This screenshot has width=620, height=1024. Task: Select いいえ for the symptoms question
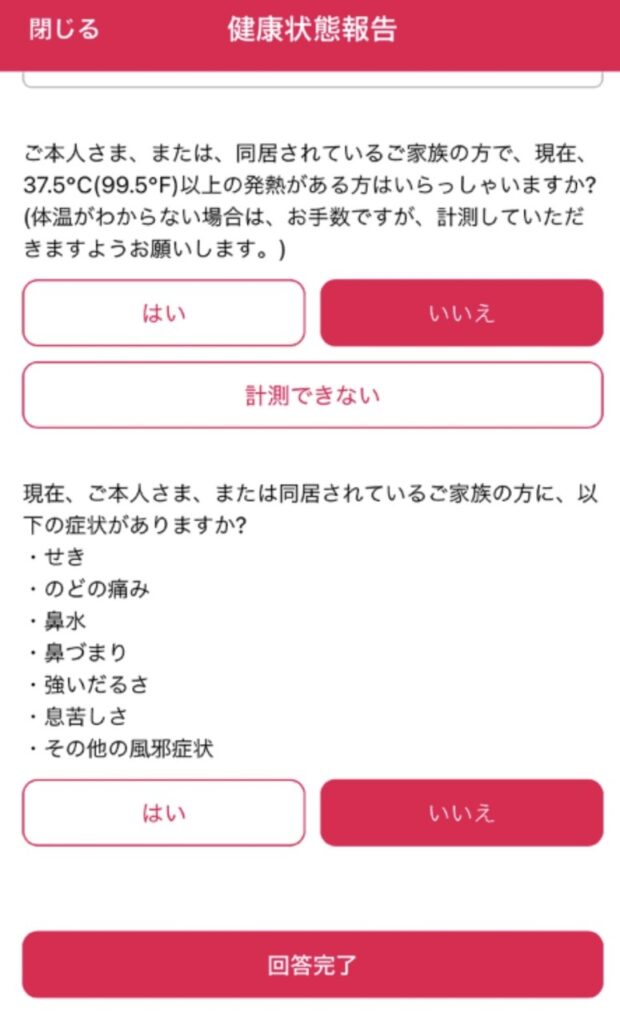(x=461, y=812)
